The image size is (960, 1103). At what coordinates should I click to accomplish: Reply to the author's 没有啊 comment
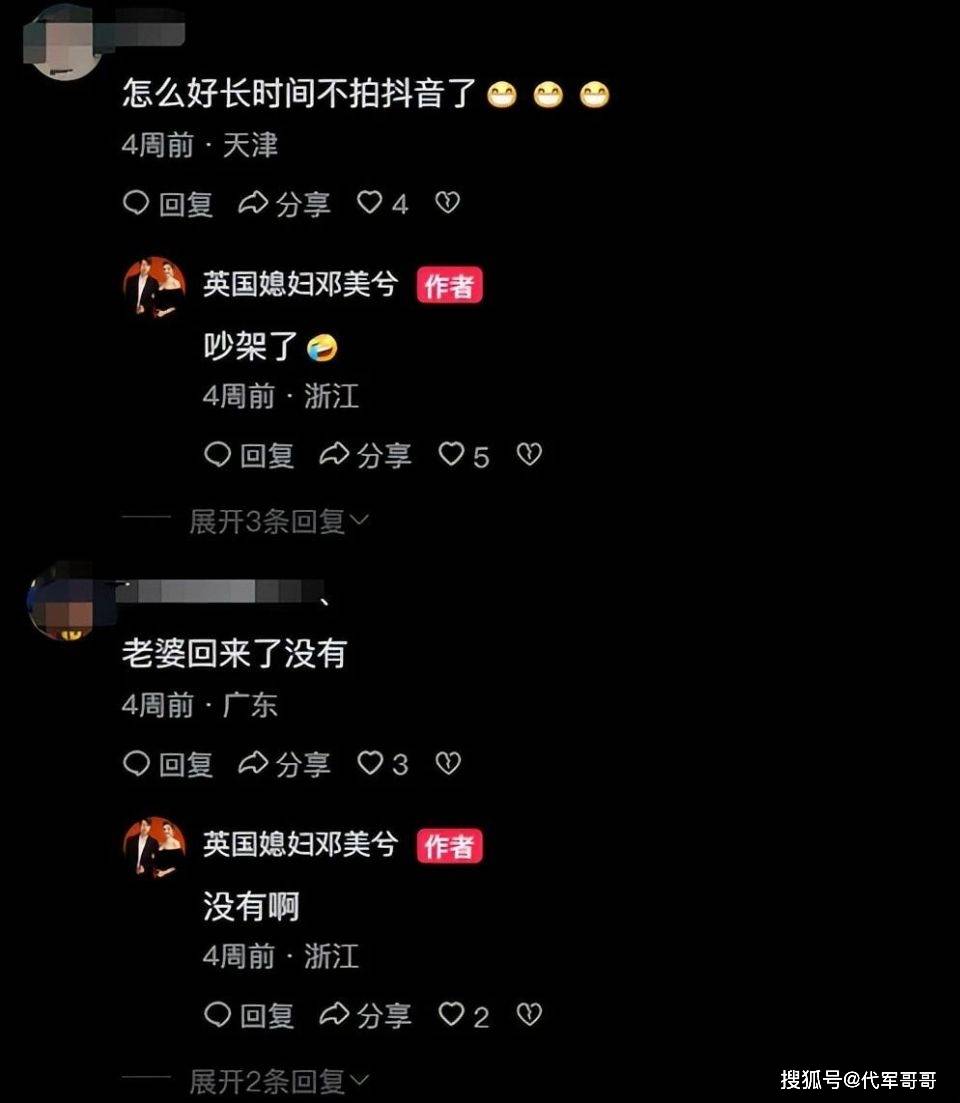(249, 1016)
